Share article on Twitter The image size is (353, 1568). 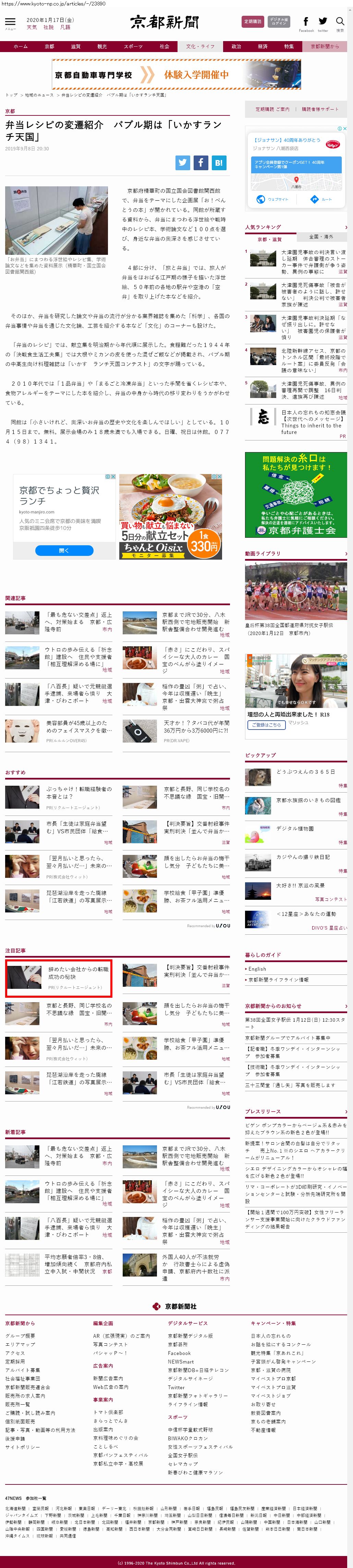tap(183, 163)
